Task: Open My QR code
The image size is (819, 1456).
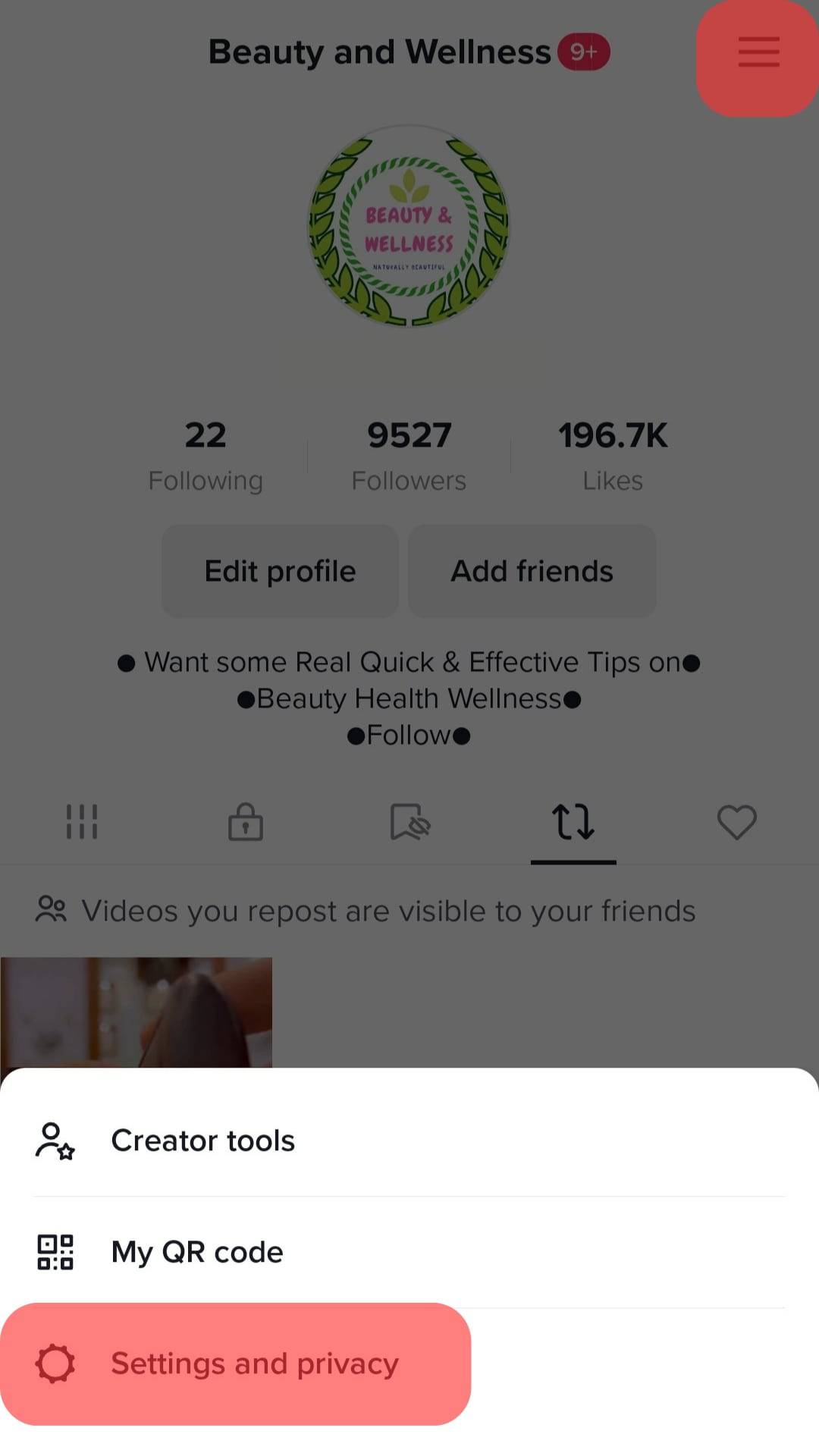Action: coord(196,1251)
